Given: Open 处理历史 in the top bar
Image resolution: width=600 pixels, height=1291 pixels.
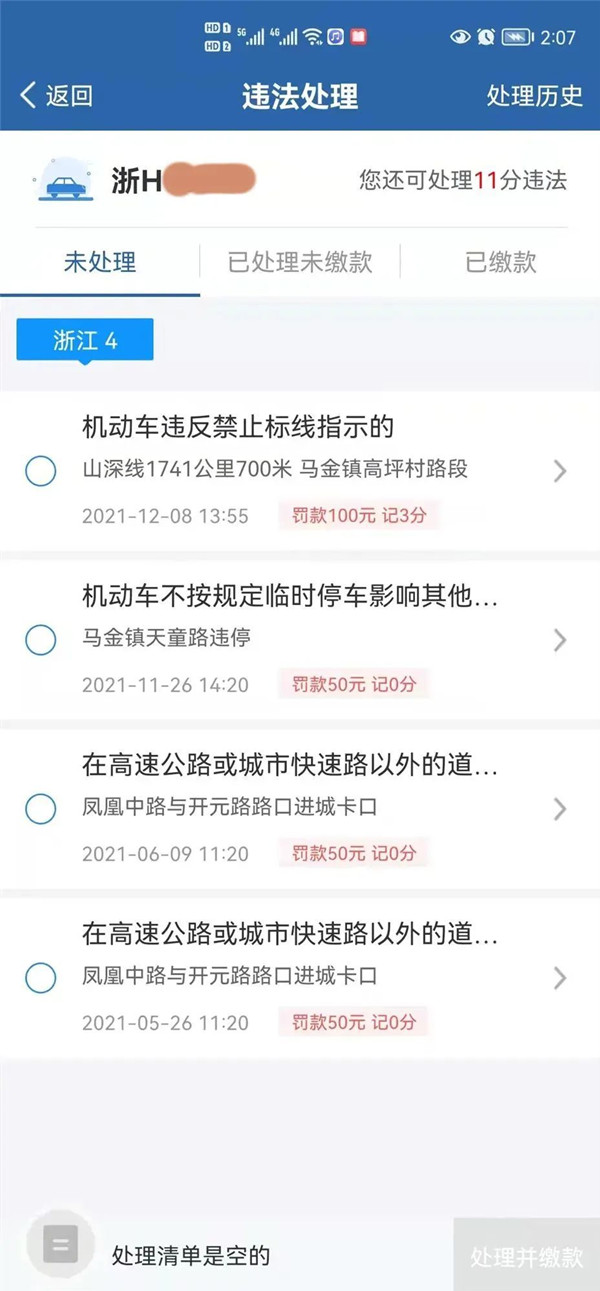Looking at the screenshot, I should [x=534, y=96].
